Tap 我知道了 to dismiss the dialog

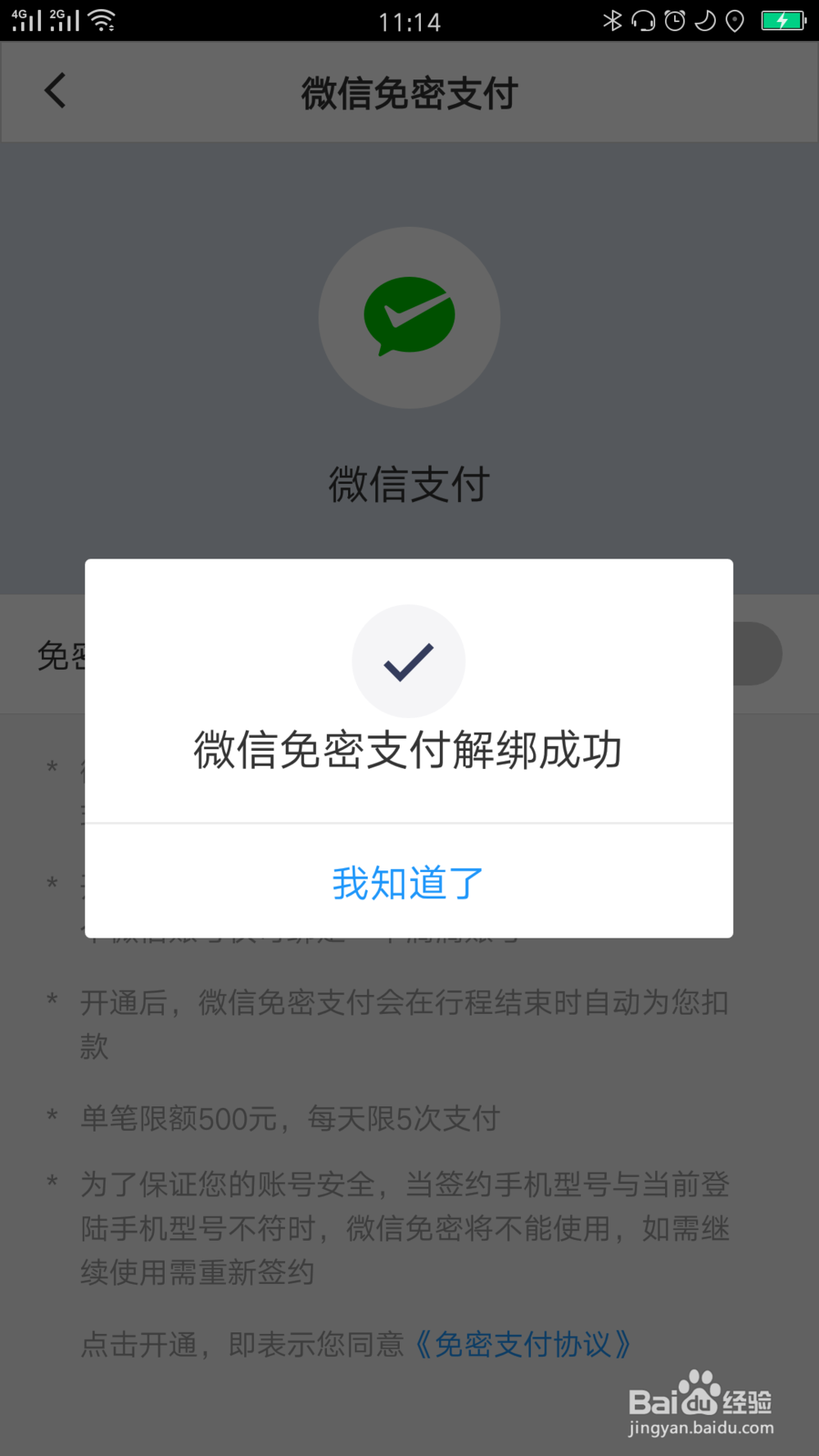click(x=407, y=883)
